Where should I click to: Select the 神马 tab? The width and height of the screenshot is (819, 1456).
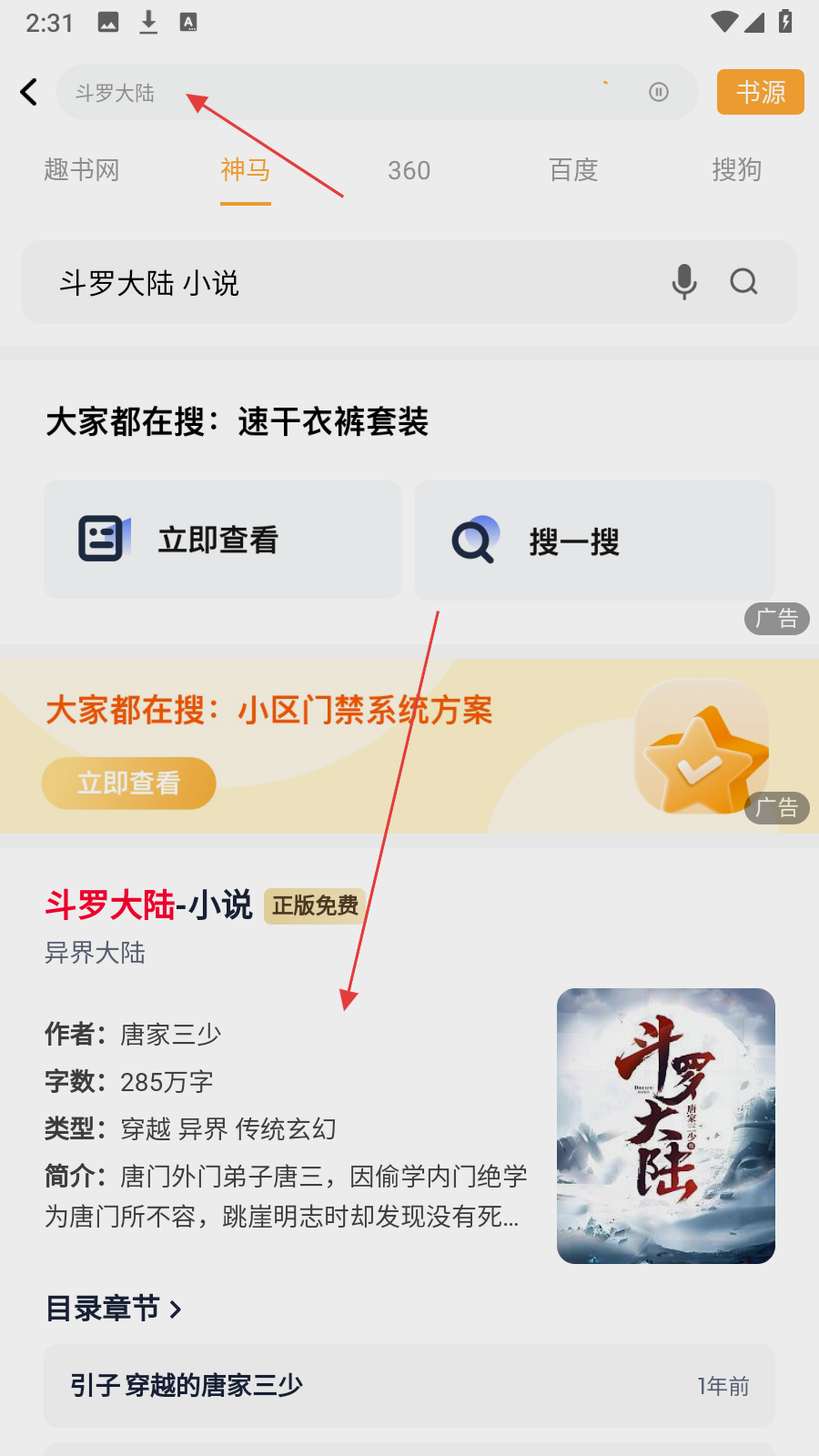[245, 170]
